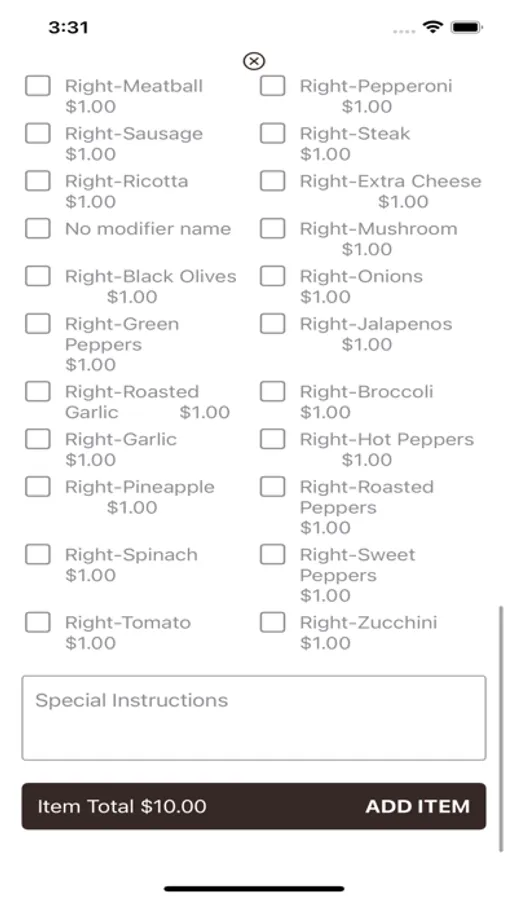
Task: Add Right-Zucchini topping
Action: coord(272,623)
